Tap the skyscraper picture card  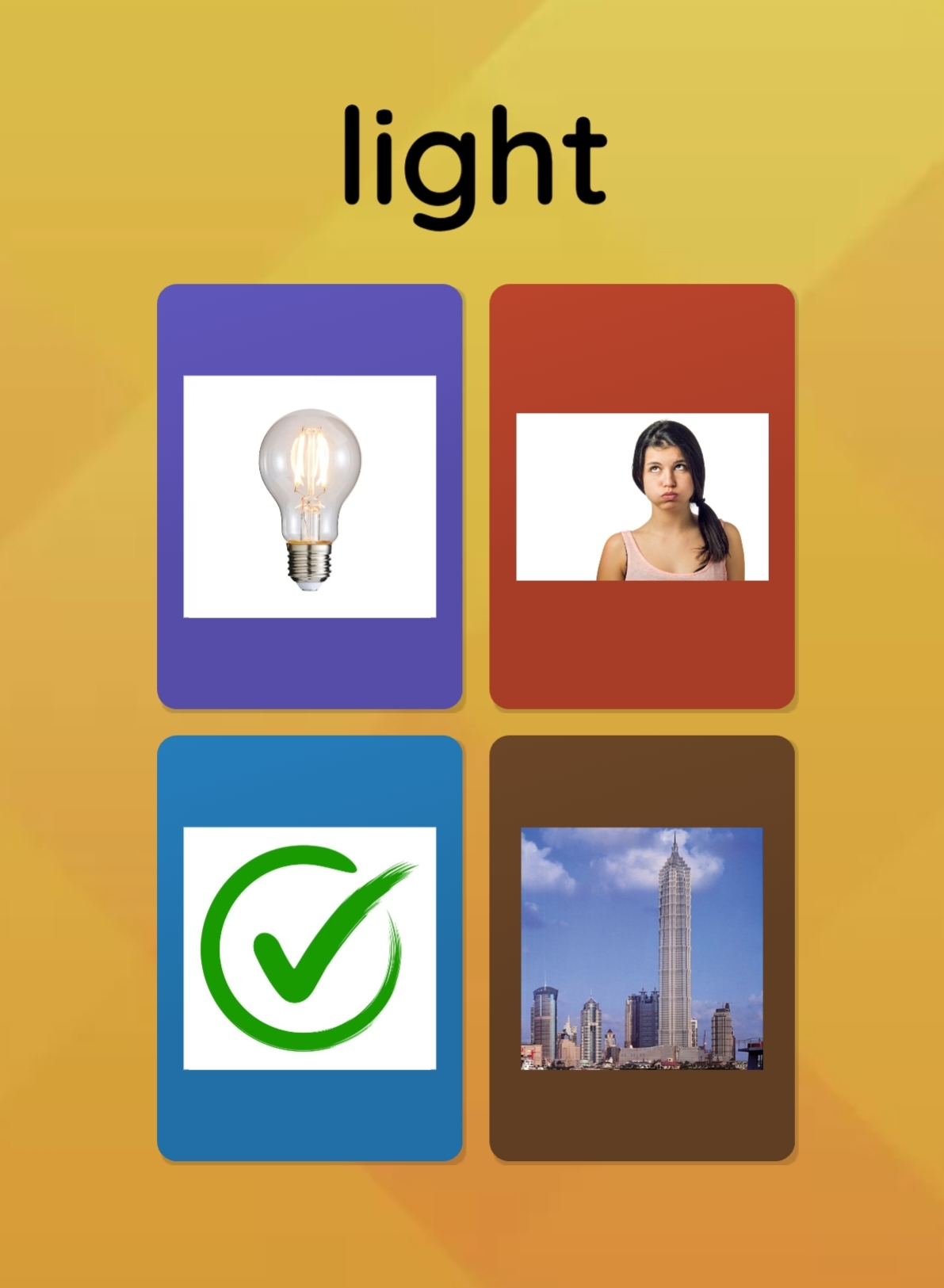642,948
